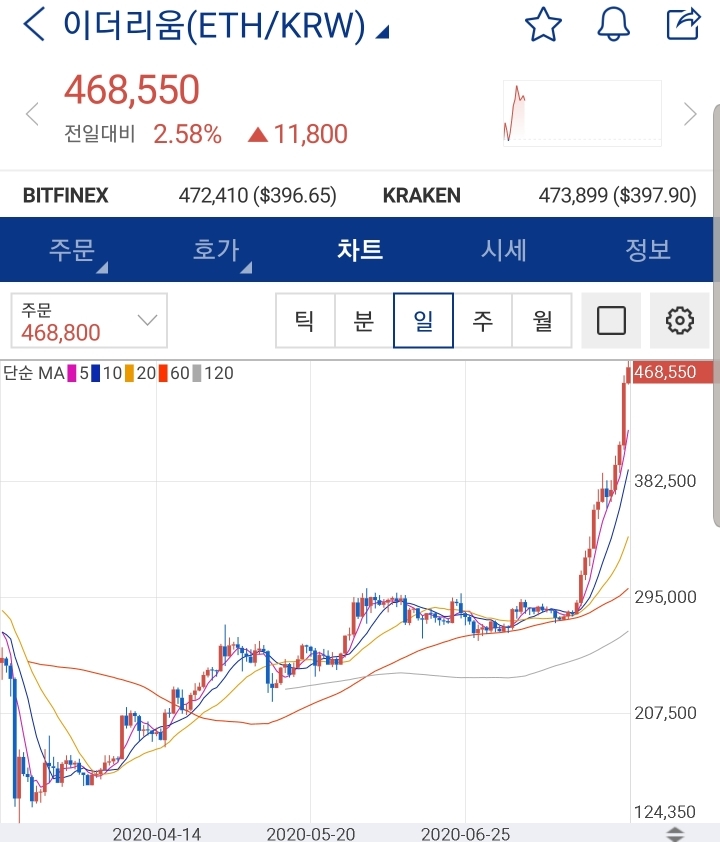View previous price with left arrow
This screenshot has height=842, width=720.
click(x=32, y=113)
